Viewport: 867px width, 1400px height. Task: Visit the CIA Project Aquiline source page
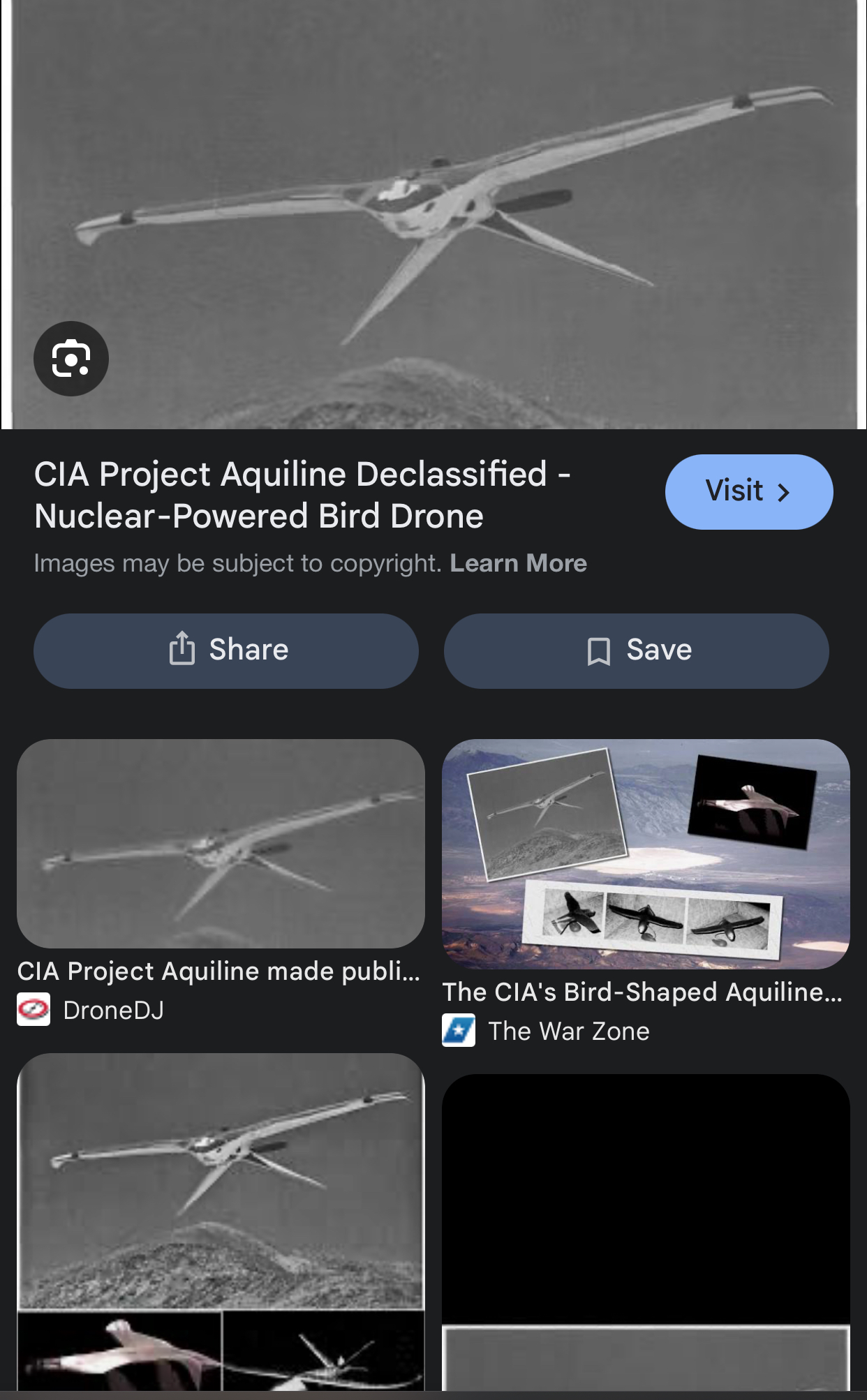click(x=748, y=491)
